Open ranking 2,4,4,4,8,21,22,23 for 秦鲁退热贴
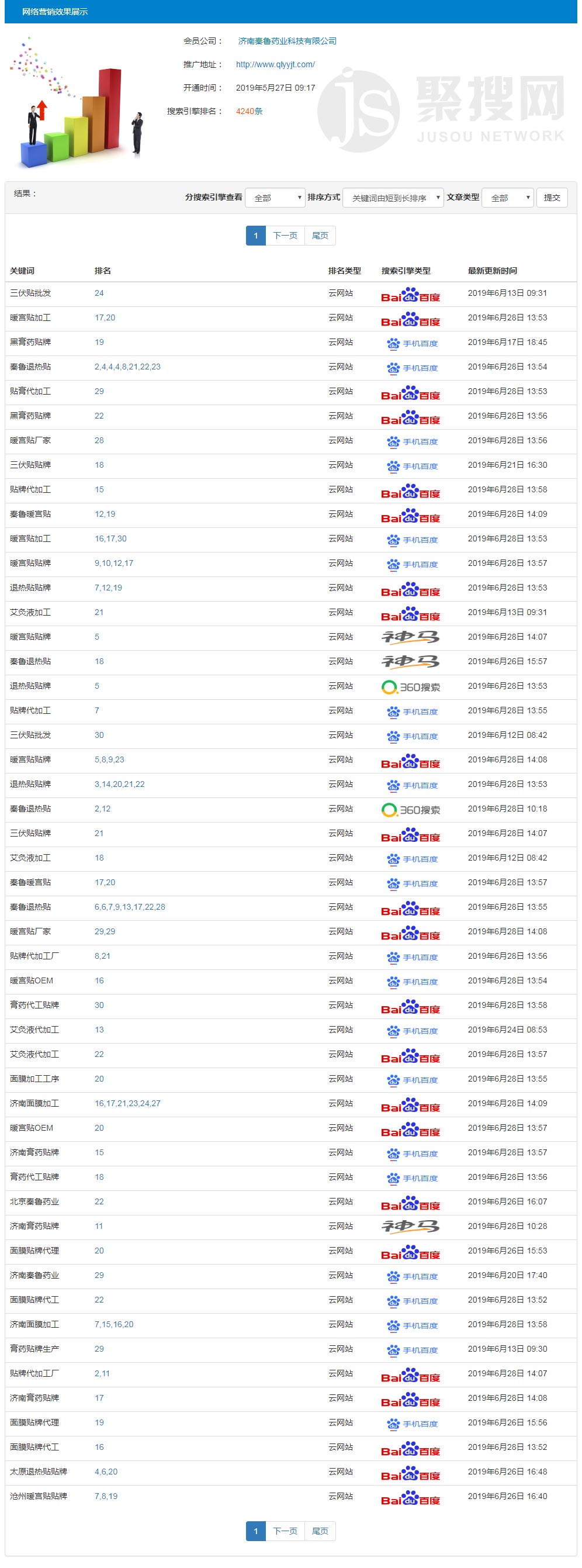Screen dimensions: 582x1568 [127, 367]
